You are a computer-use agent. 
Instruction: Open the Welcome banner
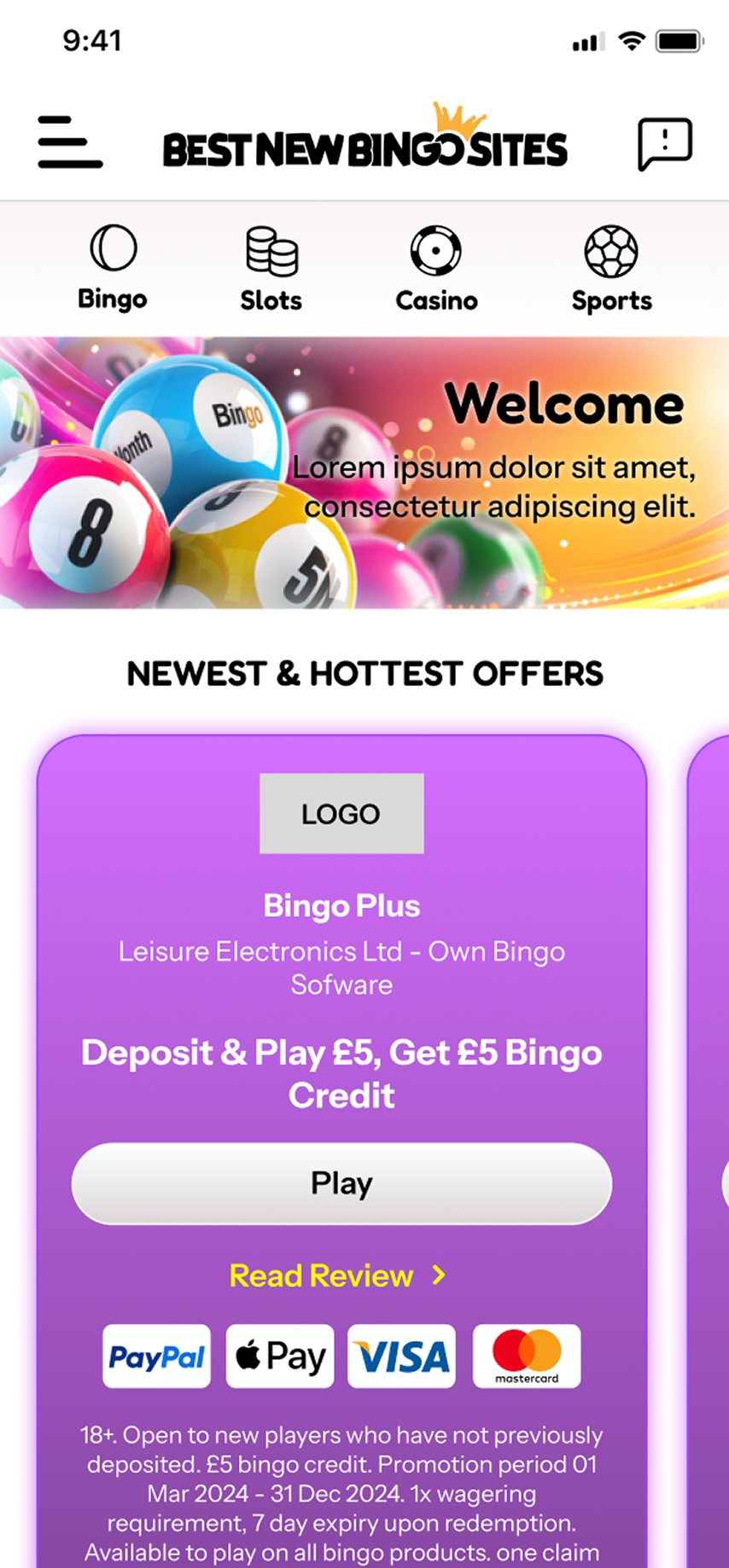pos(364,472)
